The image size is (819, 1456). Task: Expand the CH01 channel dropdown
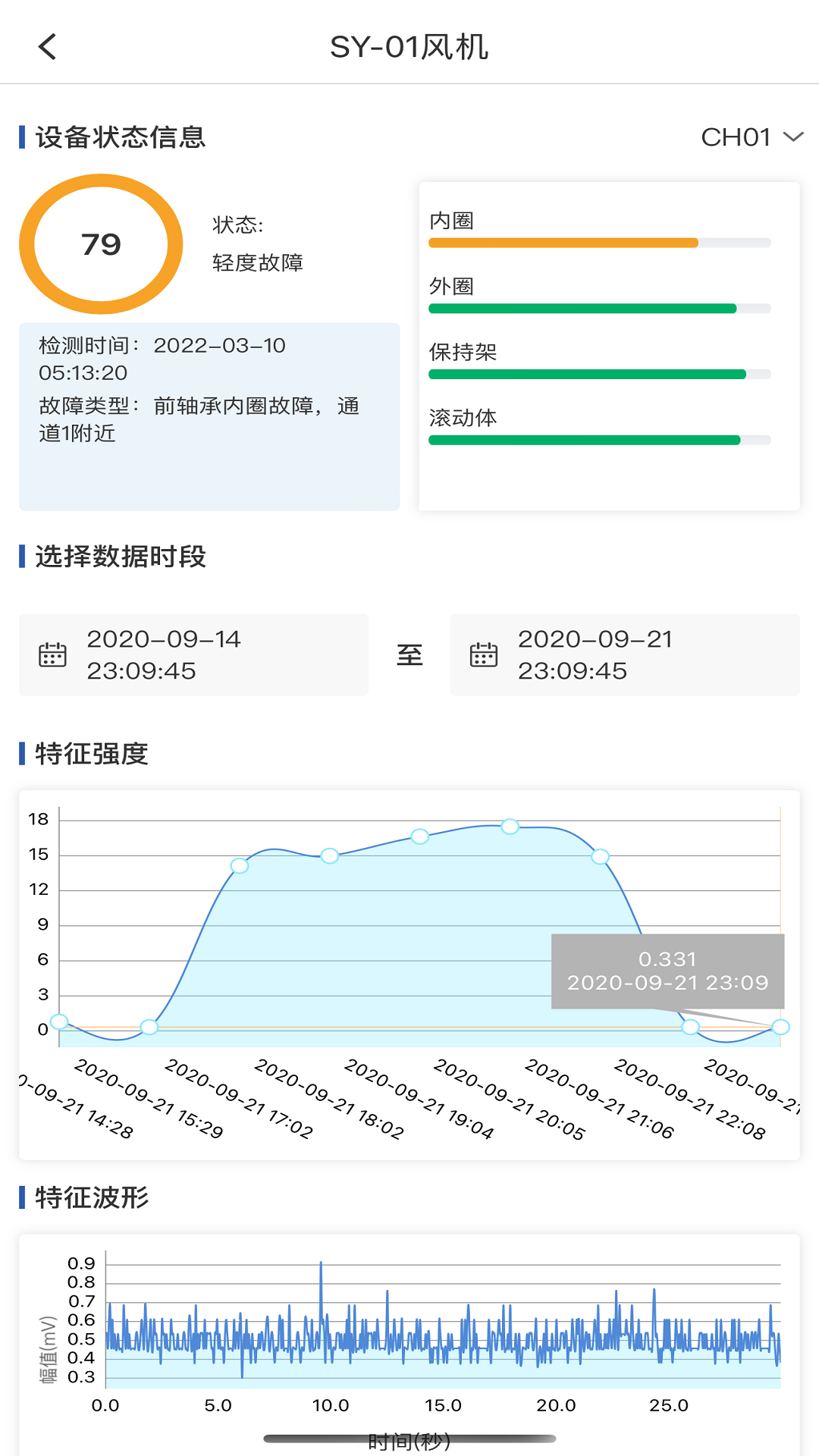point(751,137)
